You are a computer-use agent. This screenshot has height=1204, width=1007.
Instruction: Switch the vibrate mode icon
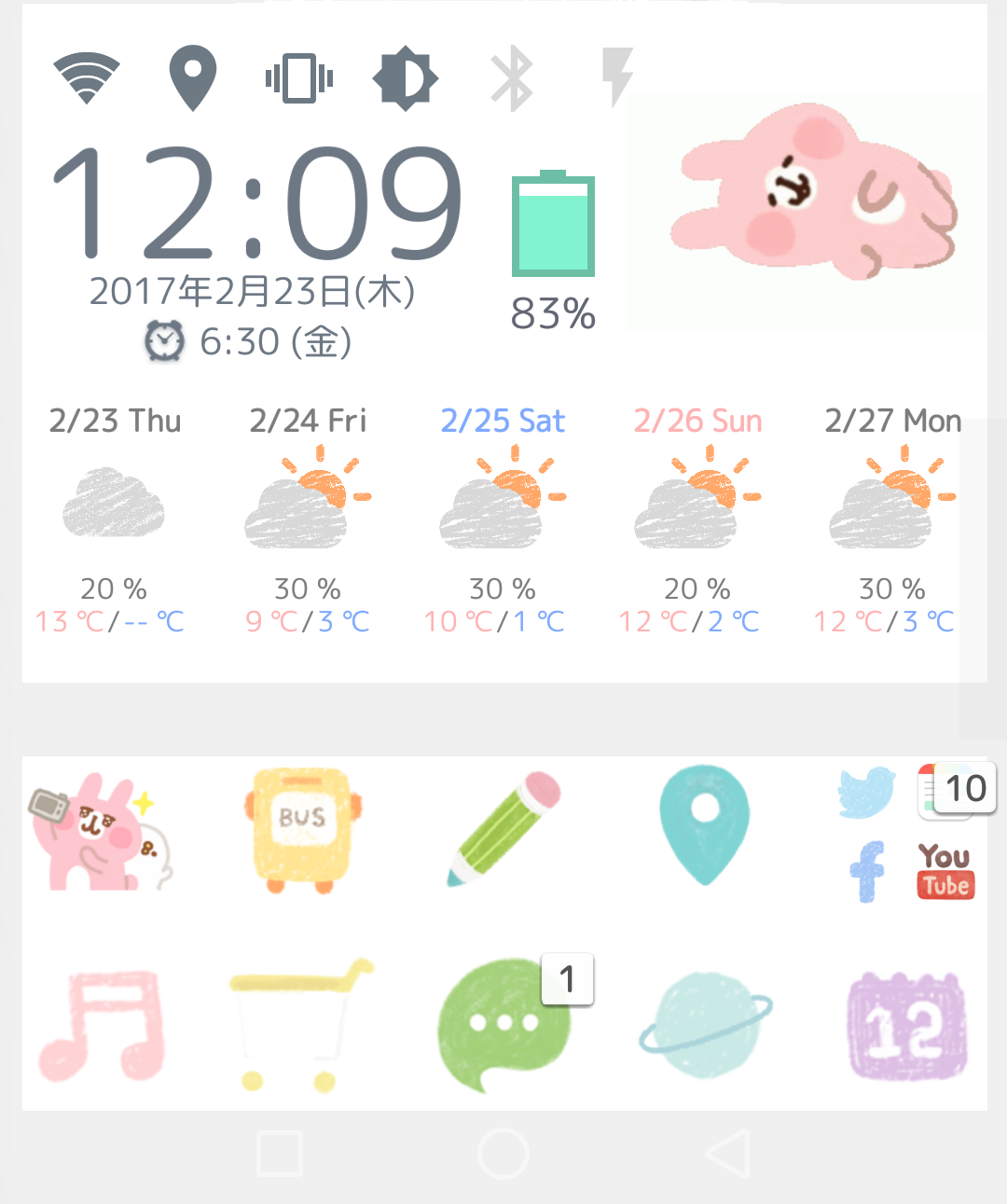(x=299, y=78)
